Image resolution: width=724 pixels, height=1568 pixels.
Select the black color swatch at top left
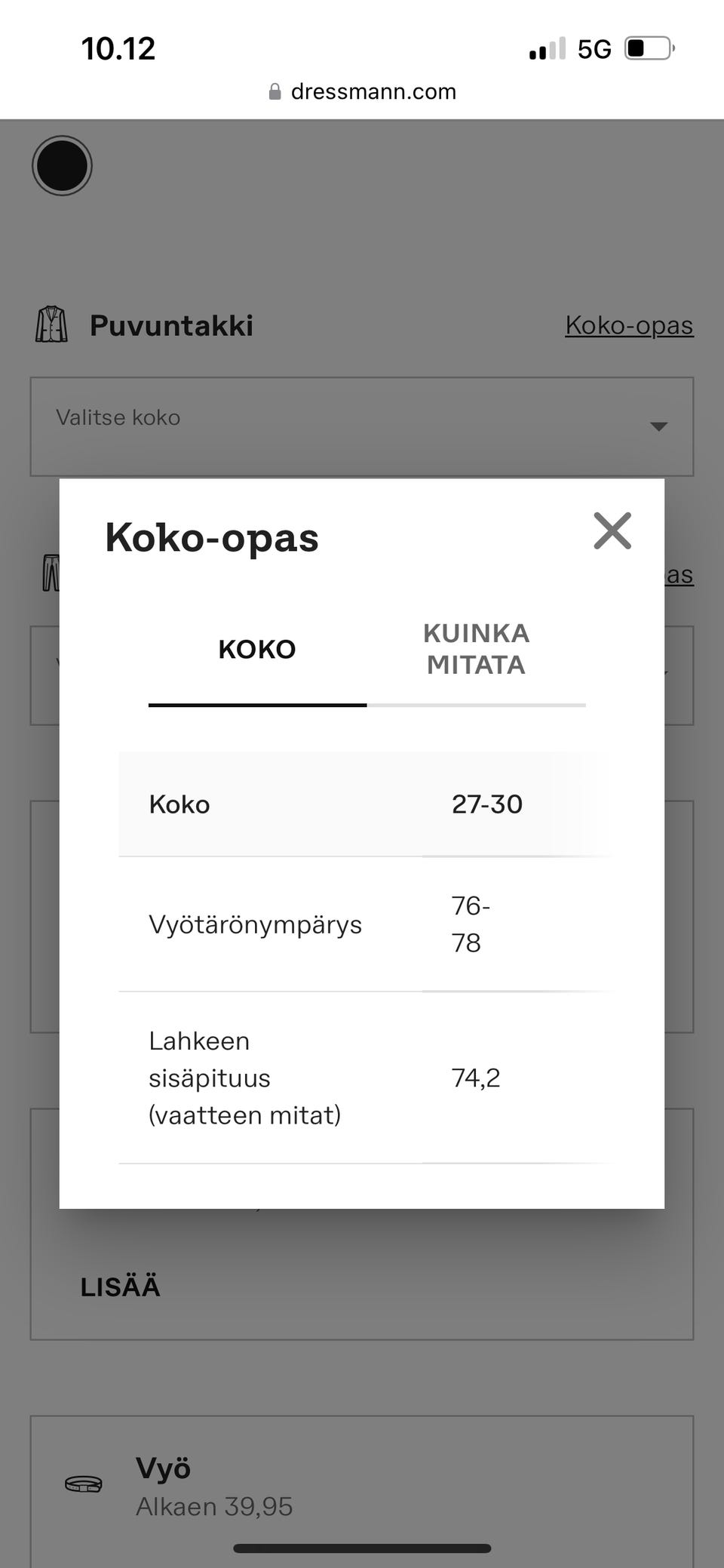(x=63, y=165)
